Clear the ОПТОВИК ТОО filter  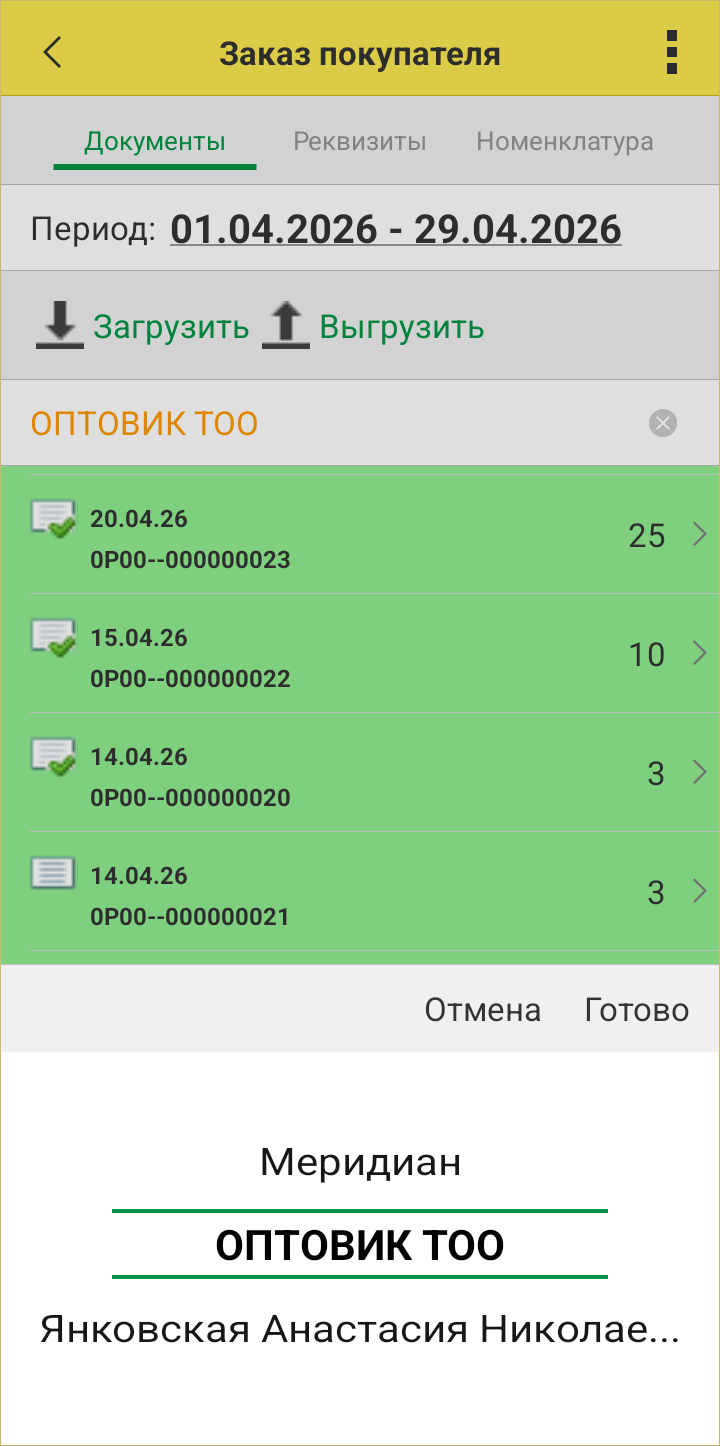pos(663,423)
